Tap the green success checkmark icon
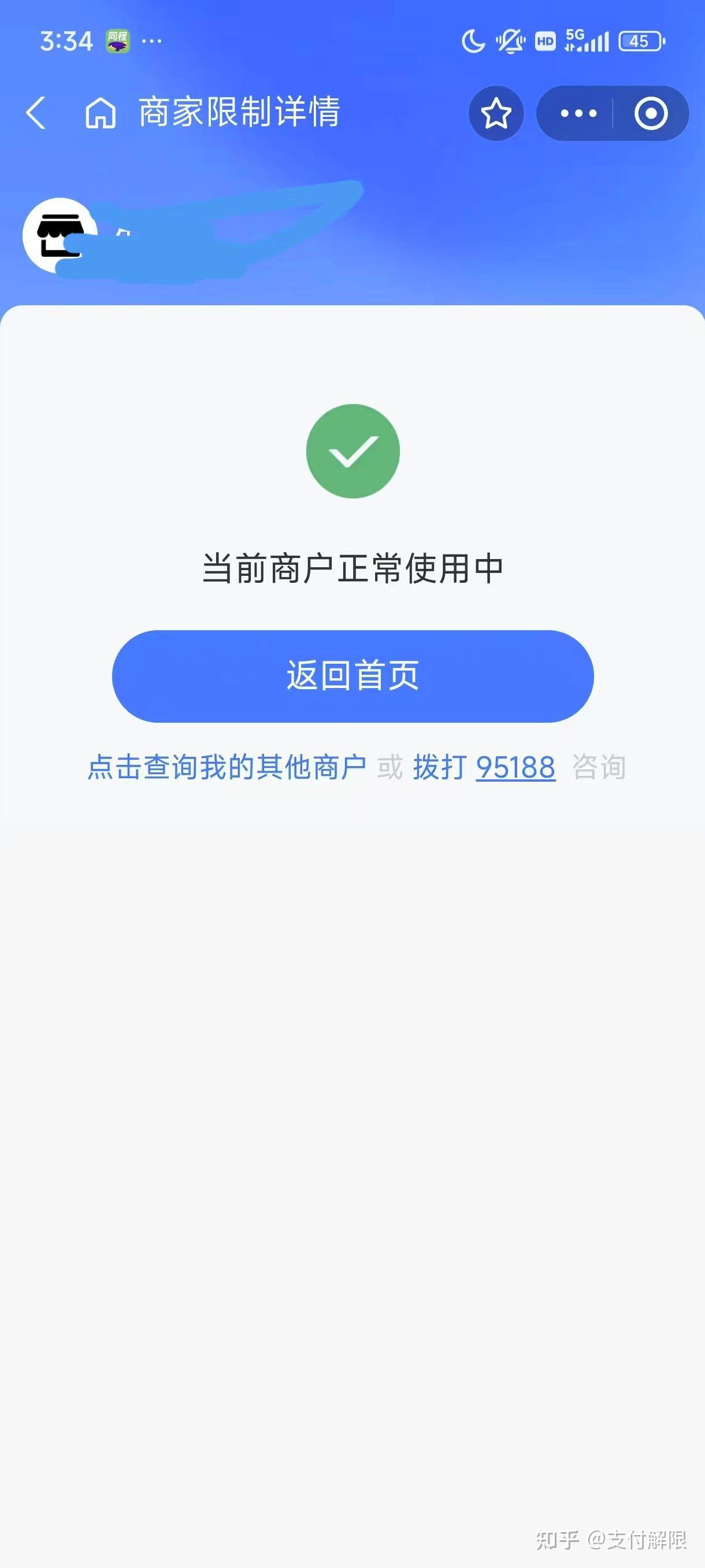The height and width of the screenshot is (1568, 705). [x=353, y=450]
